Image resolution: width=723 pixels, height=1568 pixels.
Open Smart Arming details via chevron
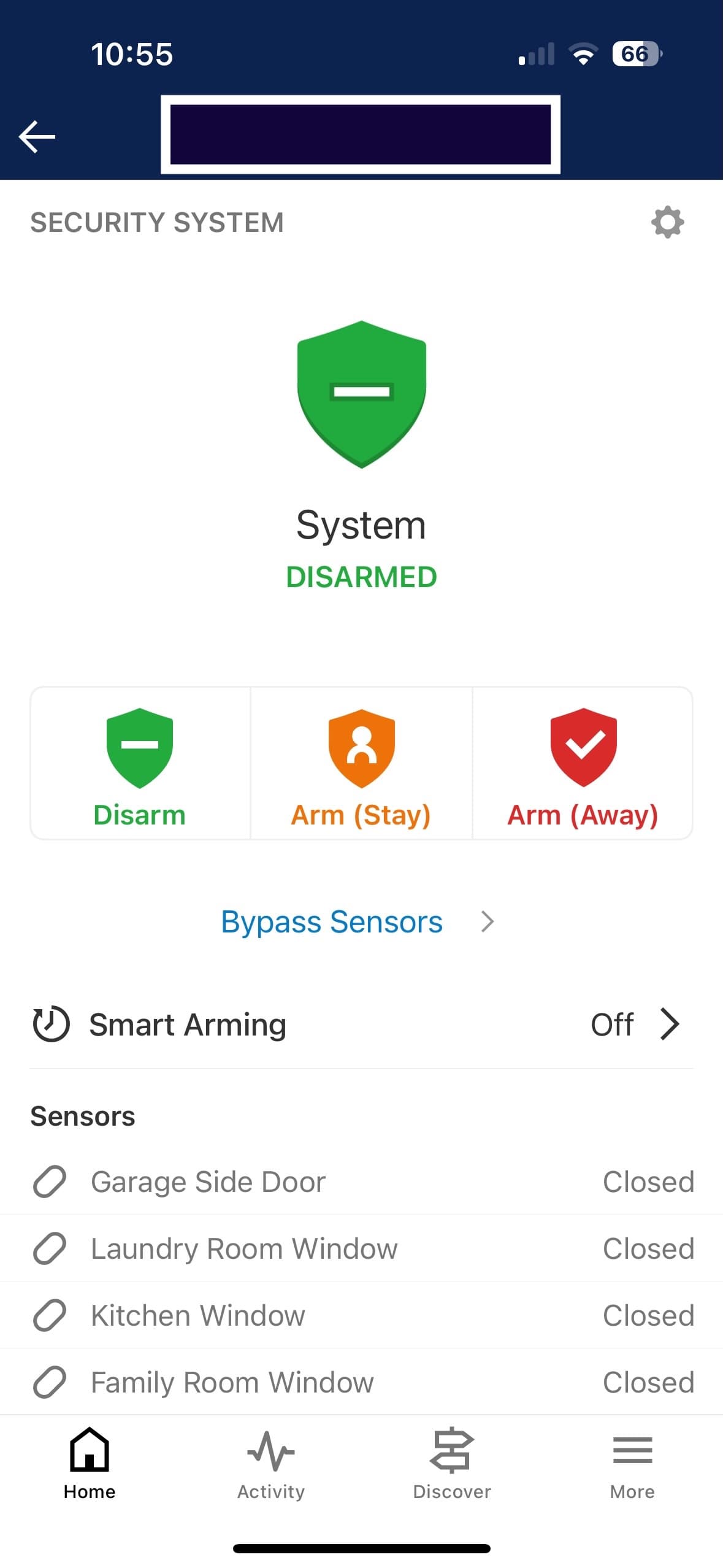(670, 1023)
